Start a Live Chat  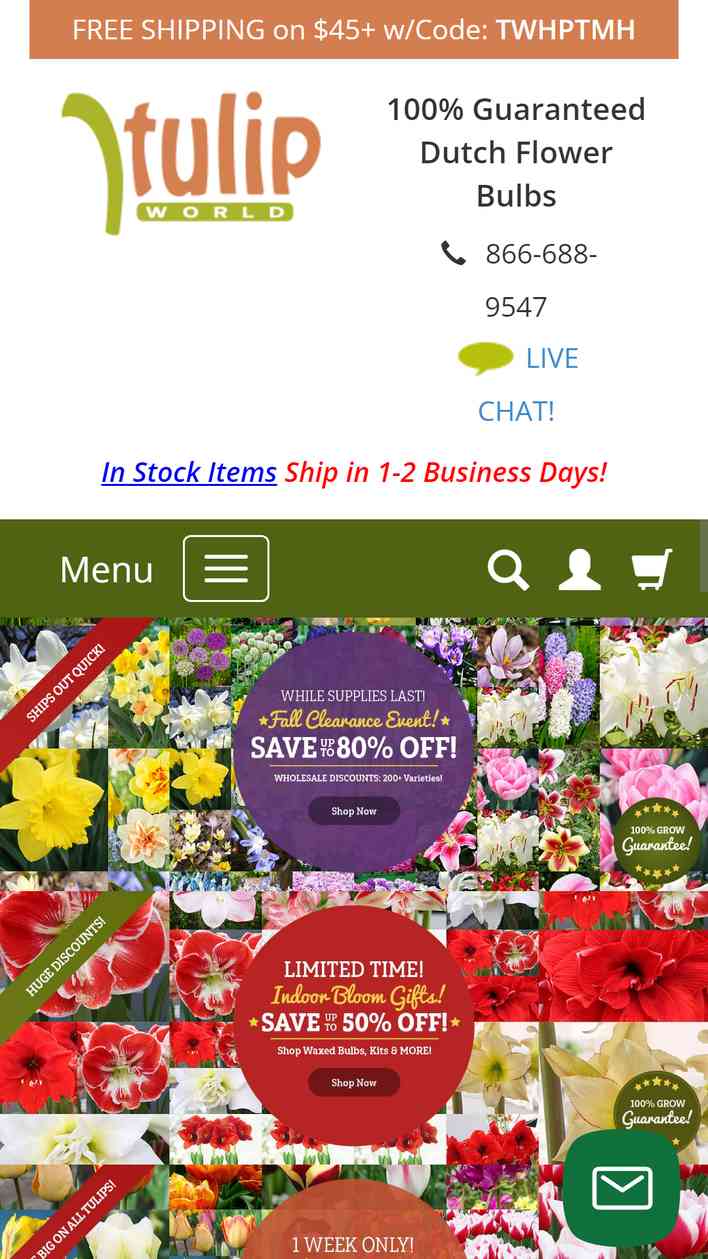pyautogui.click(x=517, y=384)
